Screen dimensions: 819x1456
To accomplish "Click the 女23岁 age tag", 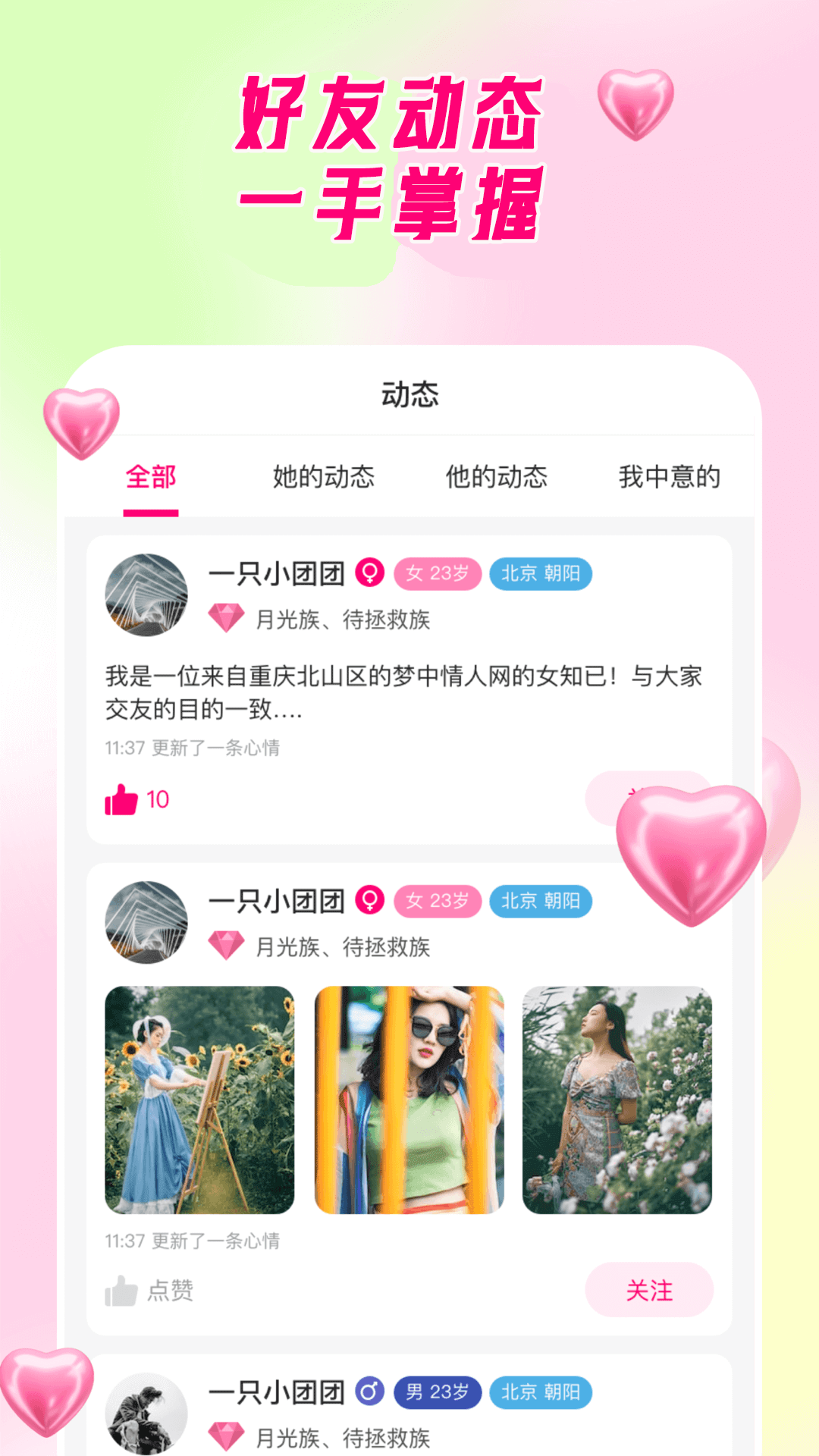I will click(x=438, y=576).
